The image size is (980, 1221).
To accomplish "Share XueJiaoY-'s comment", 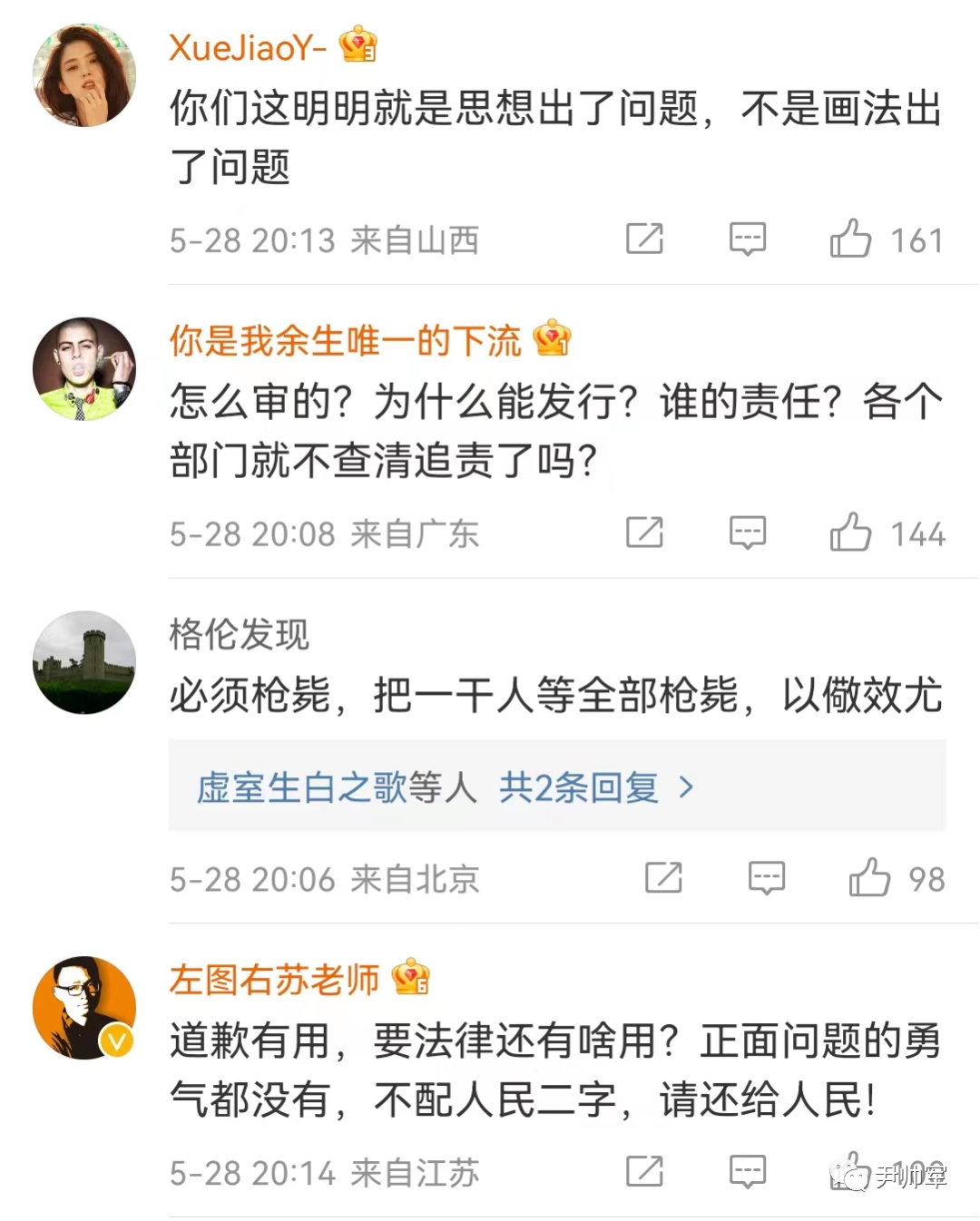I will tap(644, 239).
